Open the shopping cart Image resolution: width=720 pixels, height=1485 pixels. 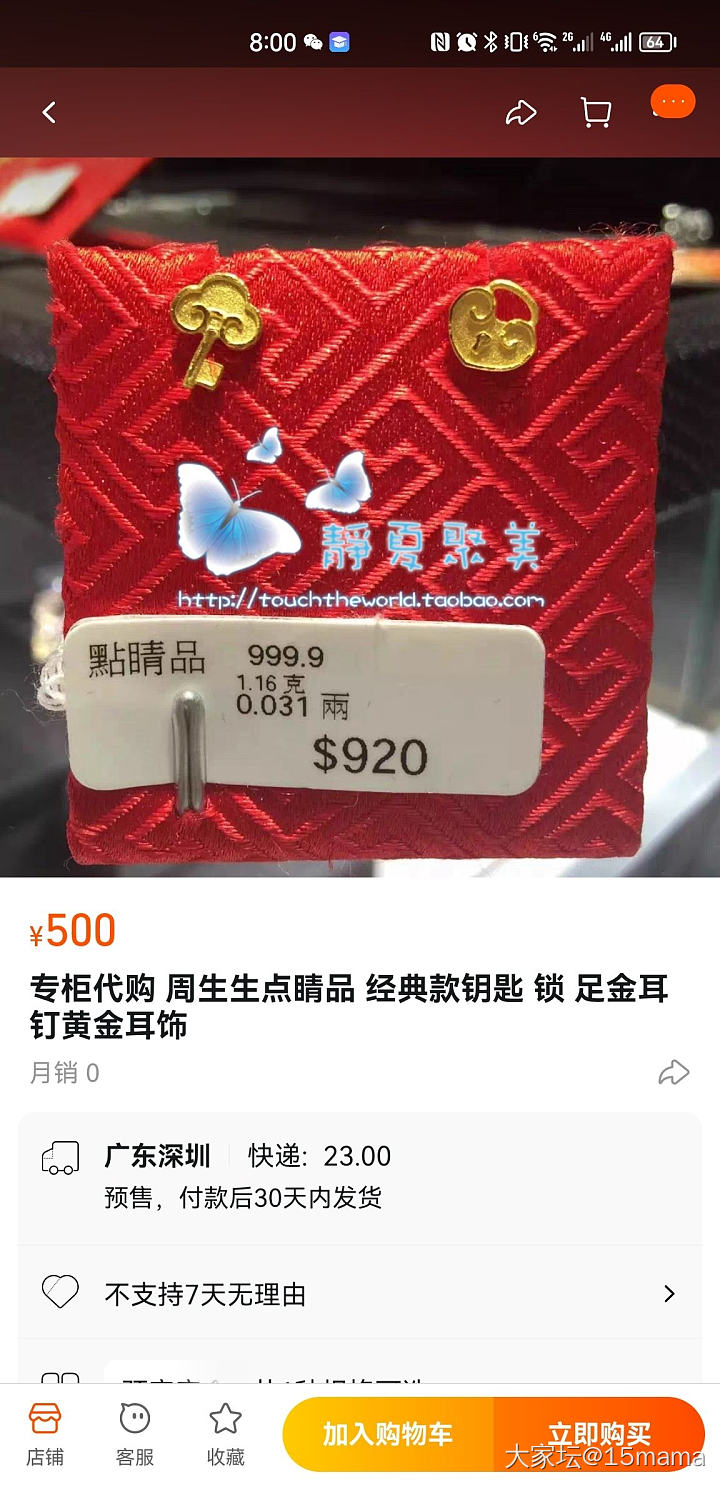pos(596,113)
